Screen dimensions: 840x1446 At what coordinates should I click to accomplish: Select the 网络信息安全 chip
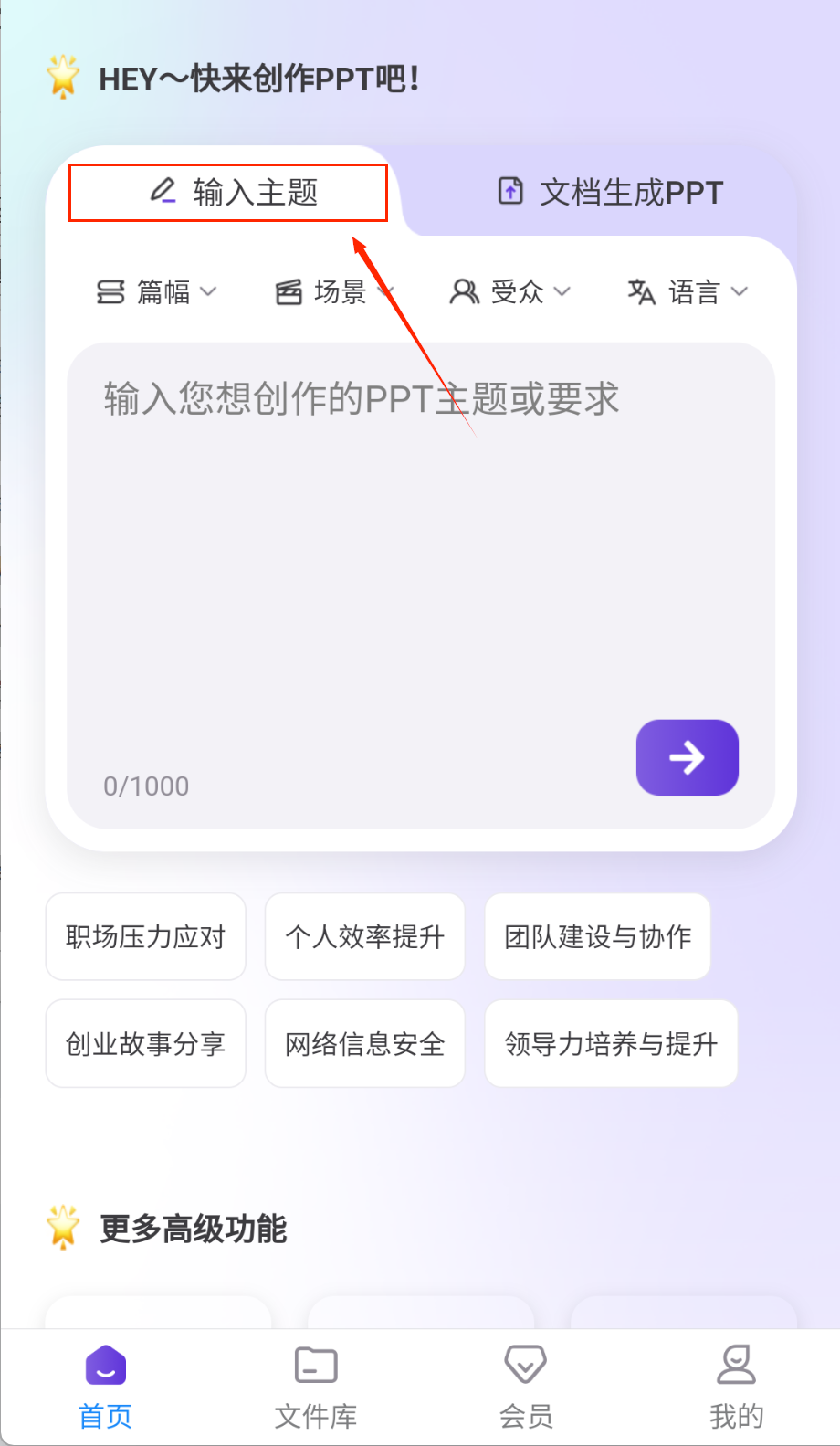[x=364, y=1043]
